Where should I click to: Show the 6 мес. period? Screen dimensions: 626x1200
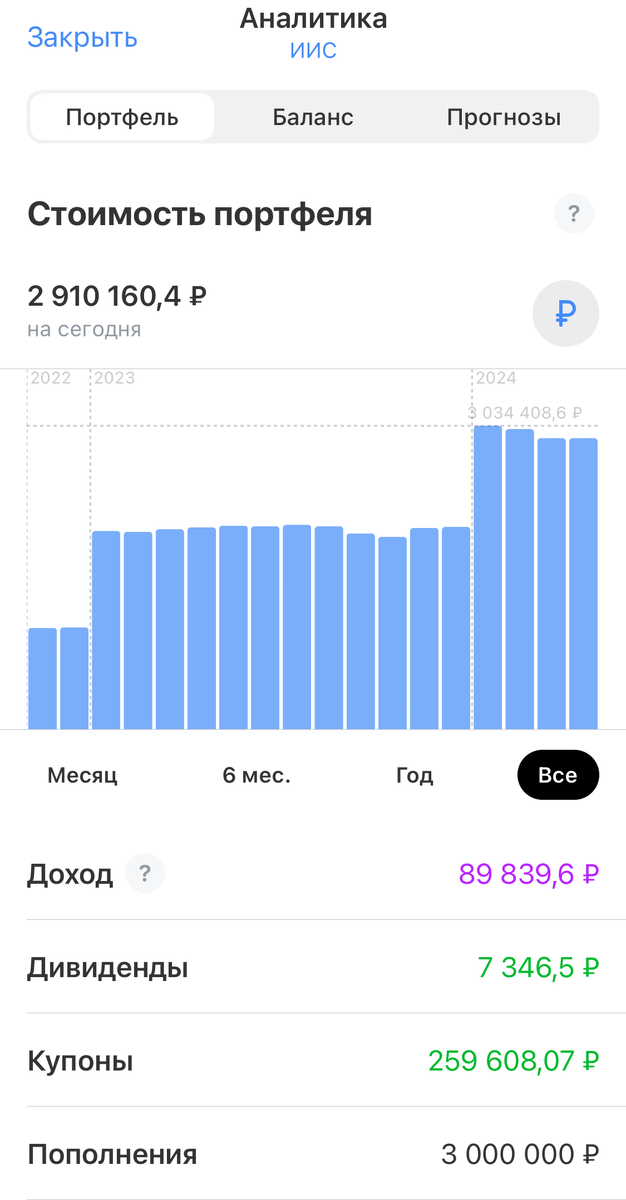pyautogui.click(x=256, y=776)
